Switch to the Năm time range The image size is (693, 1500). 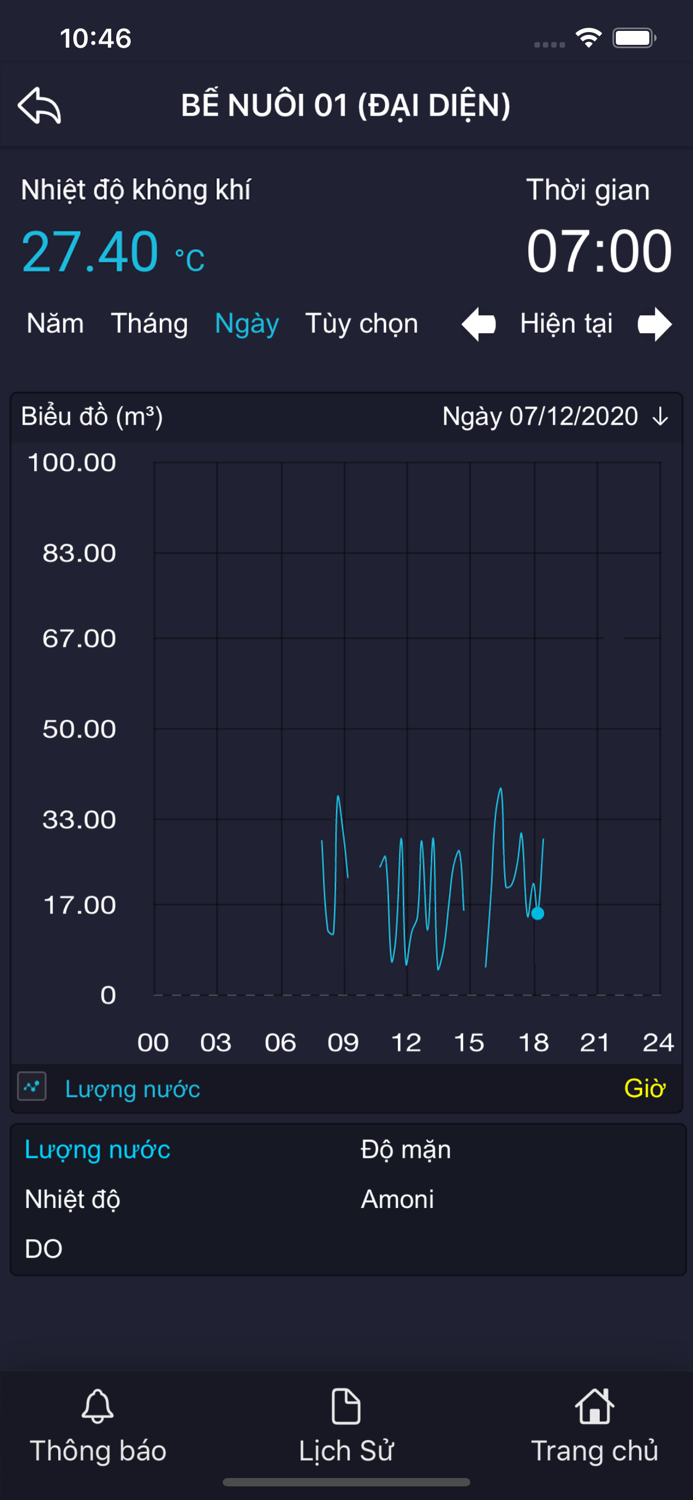(55, 324)
